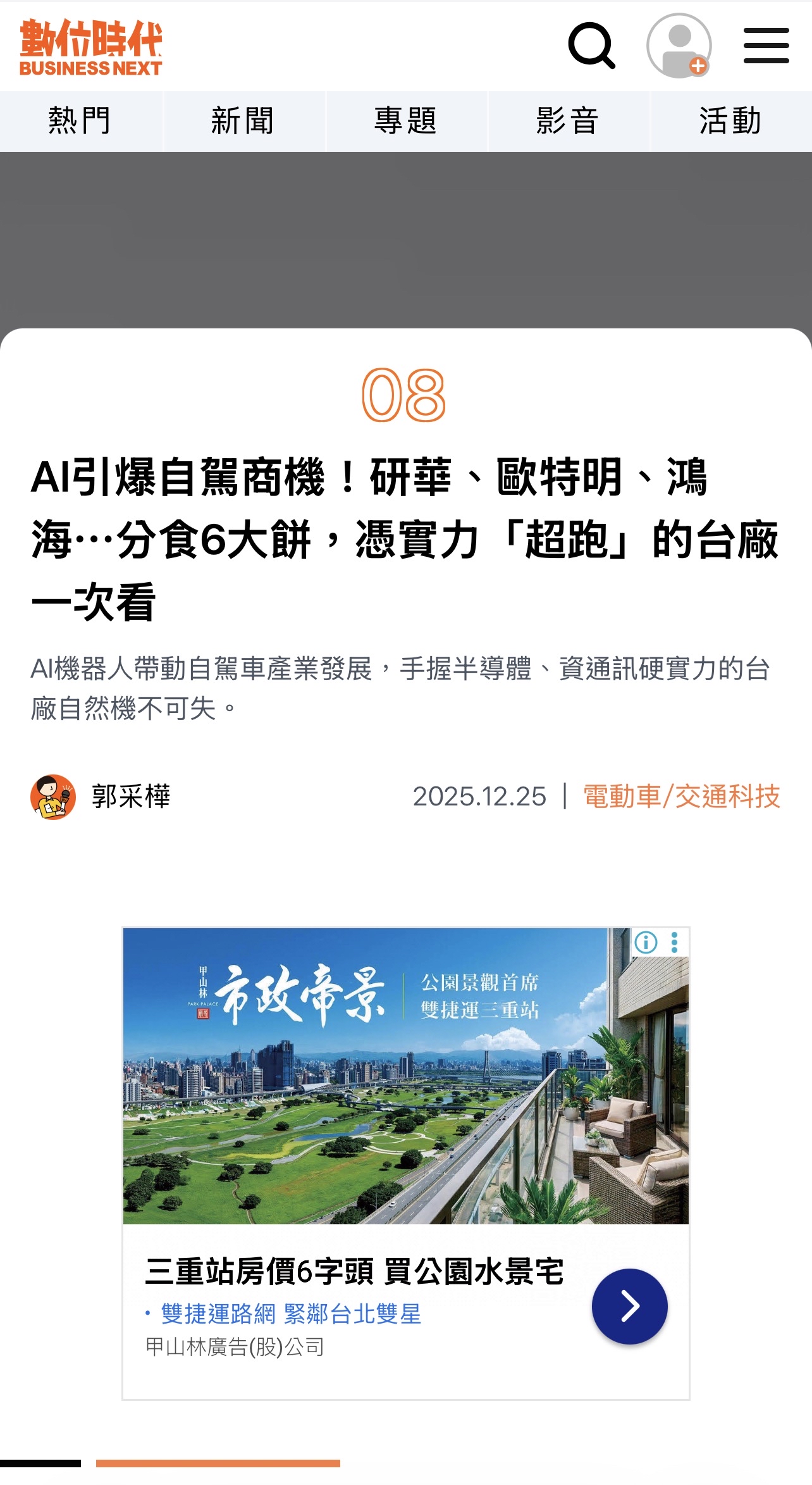Open the hamburger menu
The width and height of the screenshot is (812, 1485).
pyautogui.click(x=766, y=46)
